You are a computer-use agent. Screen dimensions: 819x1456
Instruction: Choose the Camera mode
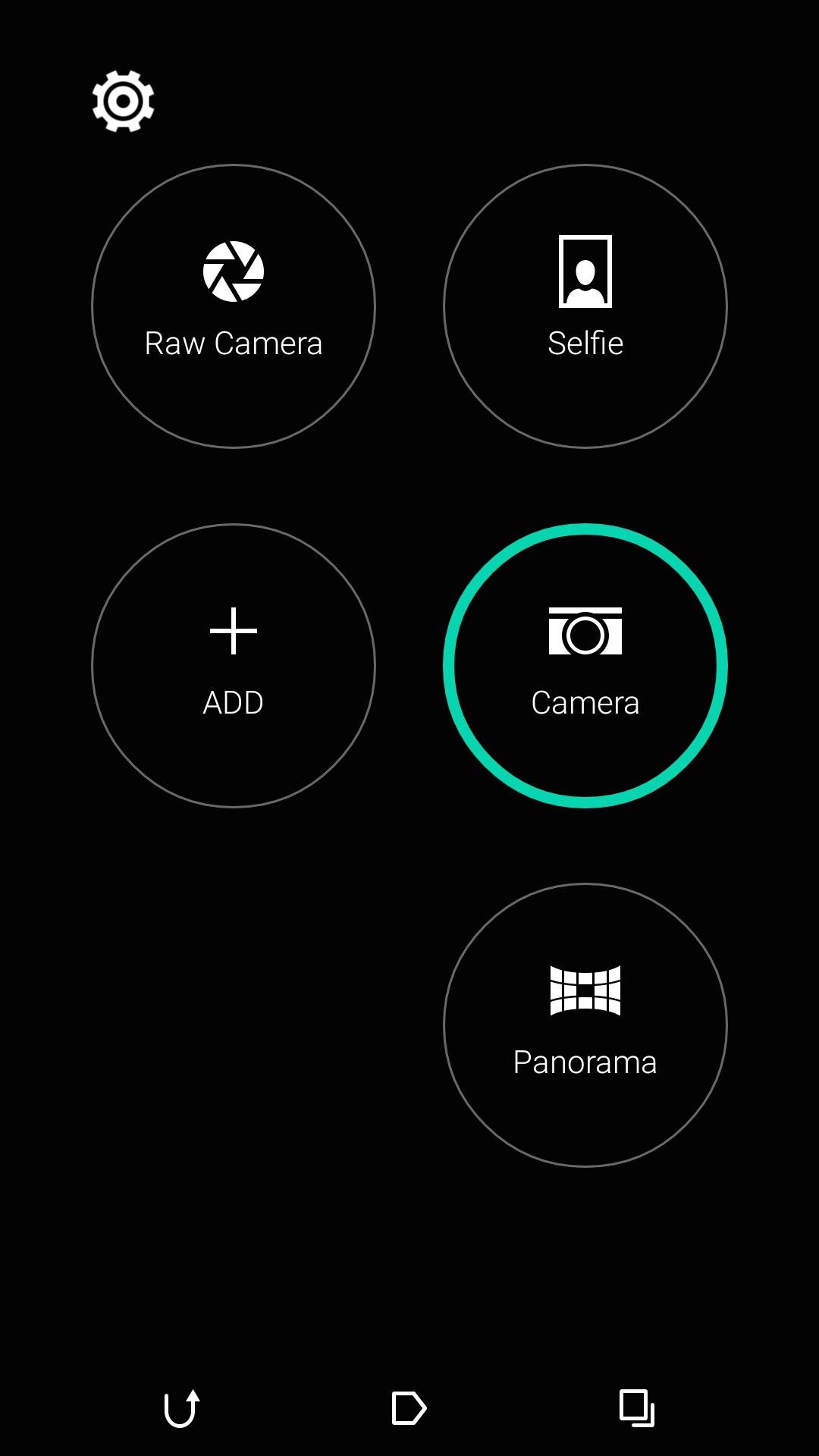coord(585,666)
